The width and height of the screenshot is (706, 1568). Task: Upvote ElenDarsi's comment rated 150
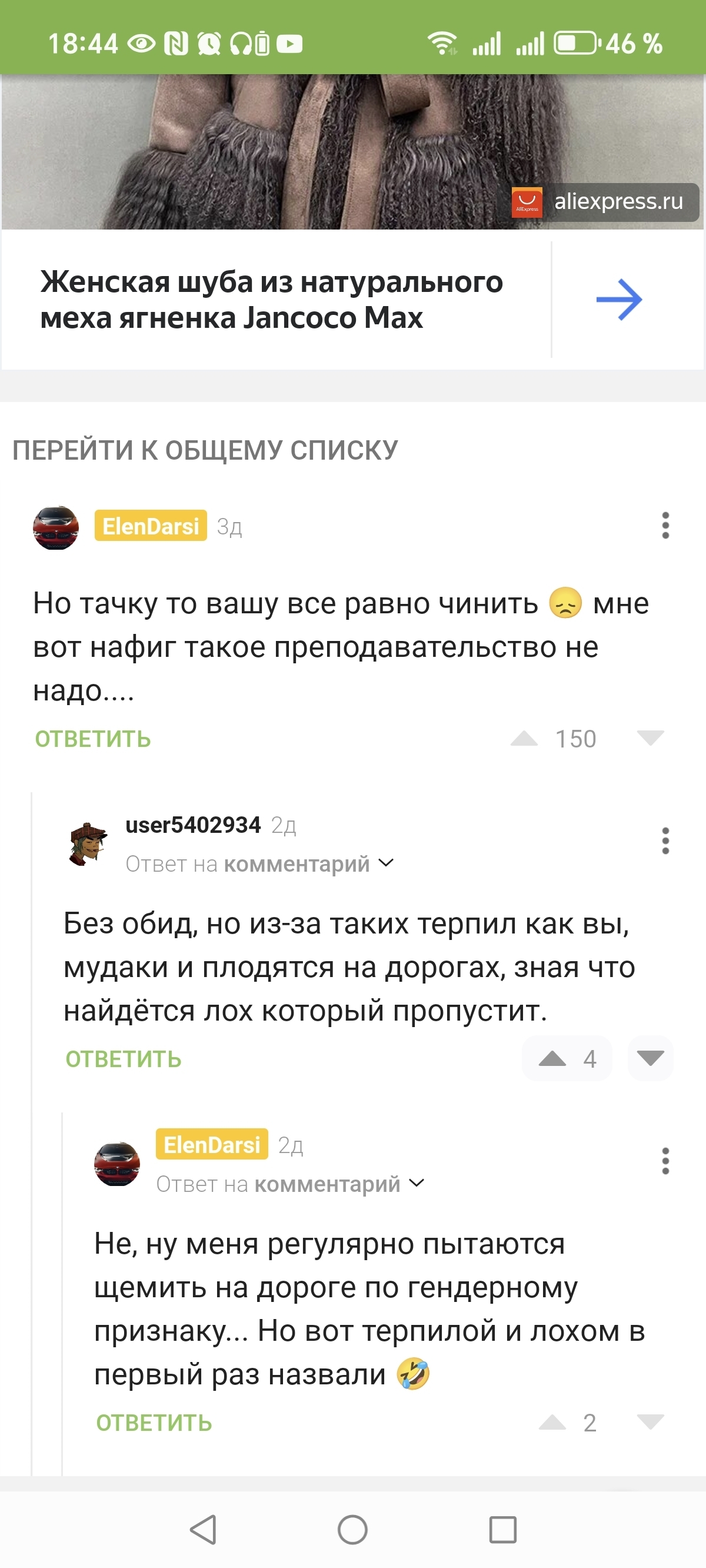524,738
